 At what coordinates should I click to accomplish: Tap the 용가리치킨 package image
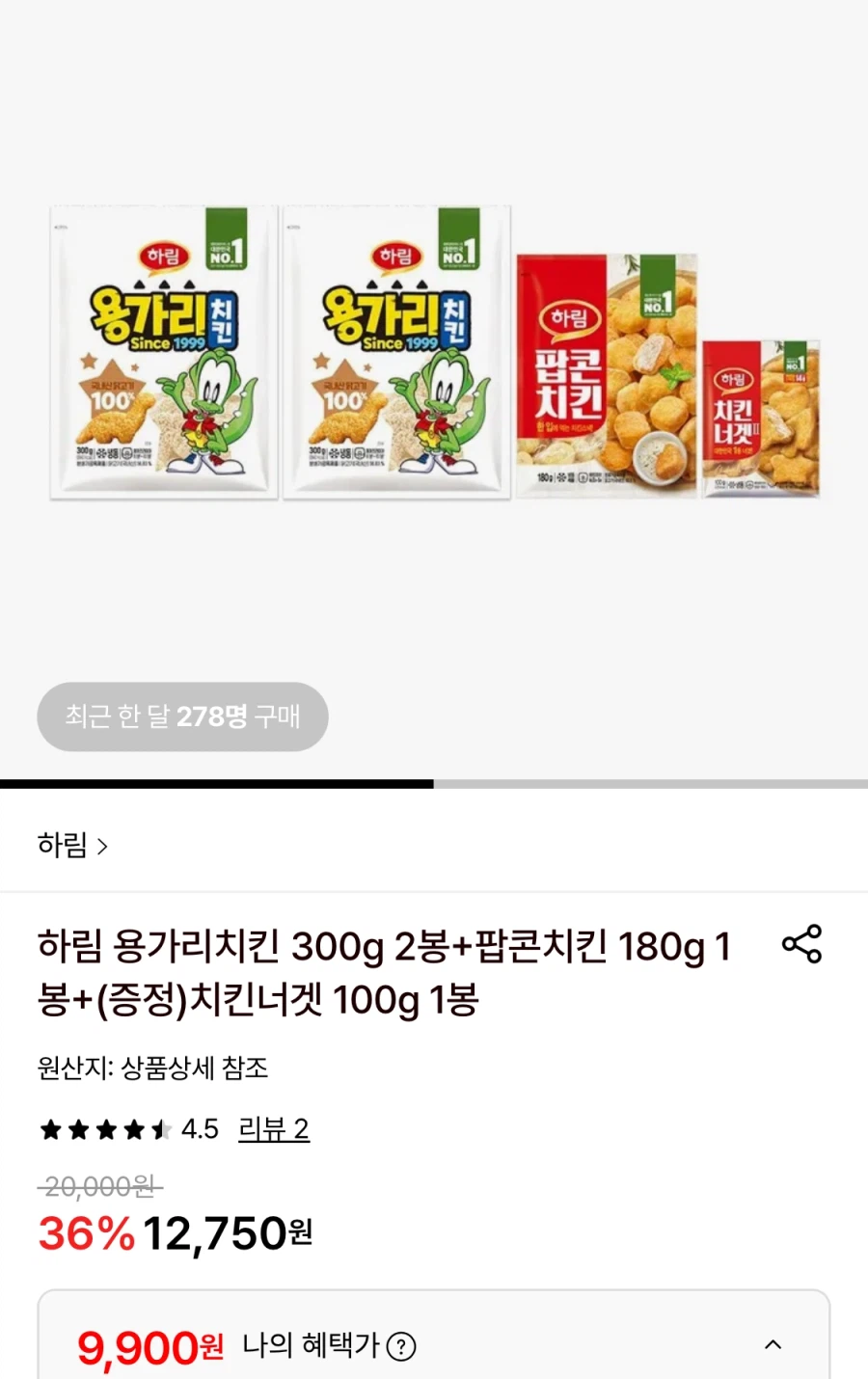[x=159, y=349]
